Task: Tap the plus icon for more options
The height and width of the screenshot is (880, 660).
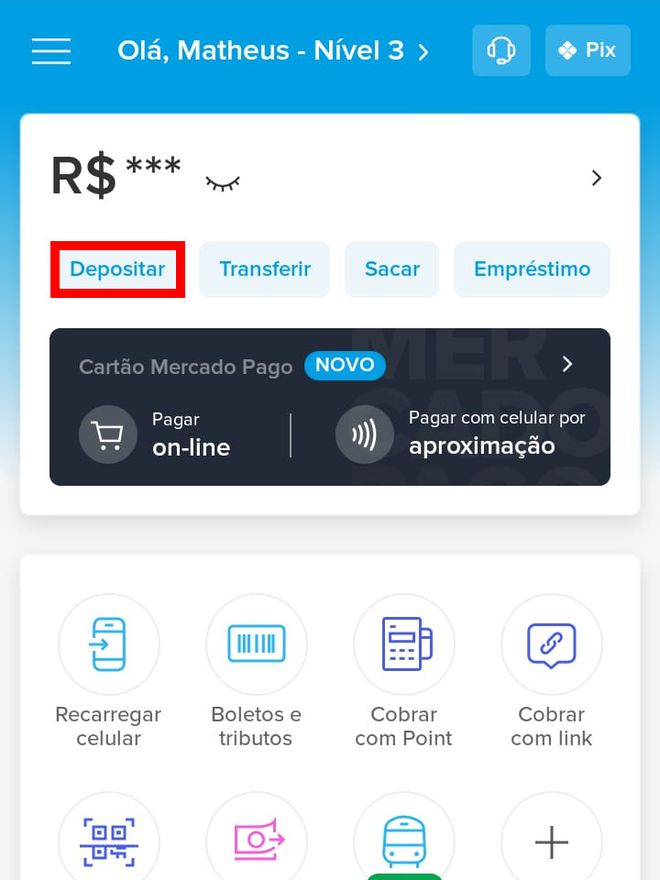Action: click(x=551, y=842)
